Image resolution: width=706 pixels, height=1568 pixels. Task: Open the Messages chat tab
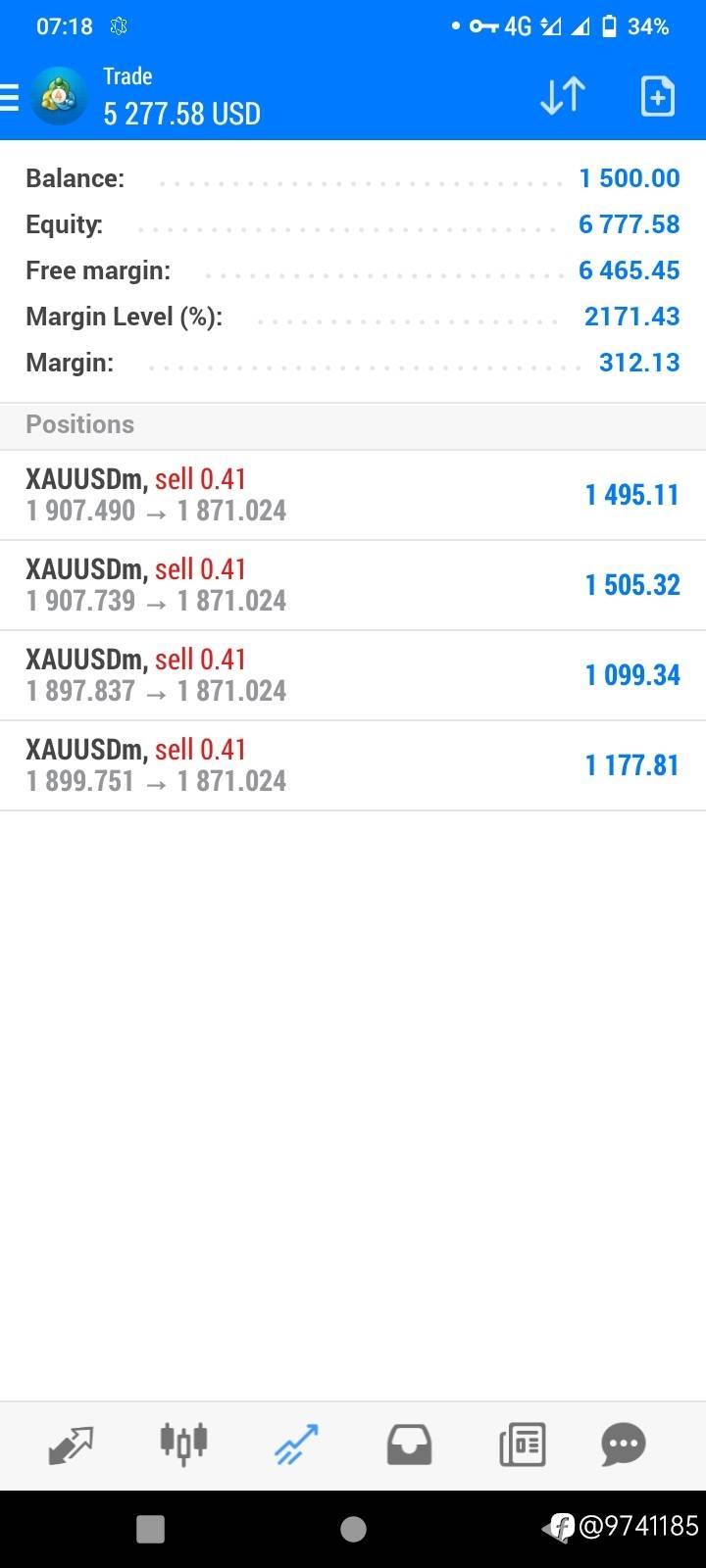click(x=624, y=1444)
